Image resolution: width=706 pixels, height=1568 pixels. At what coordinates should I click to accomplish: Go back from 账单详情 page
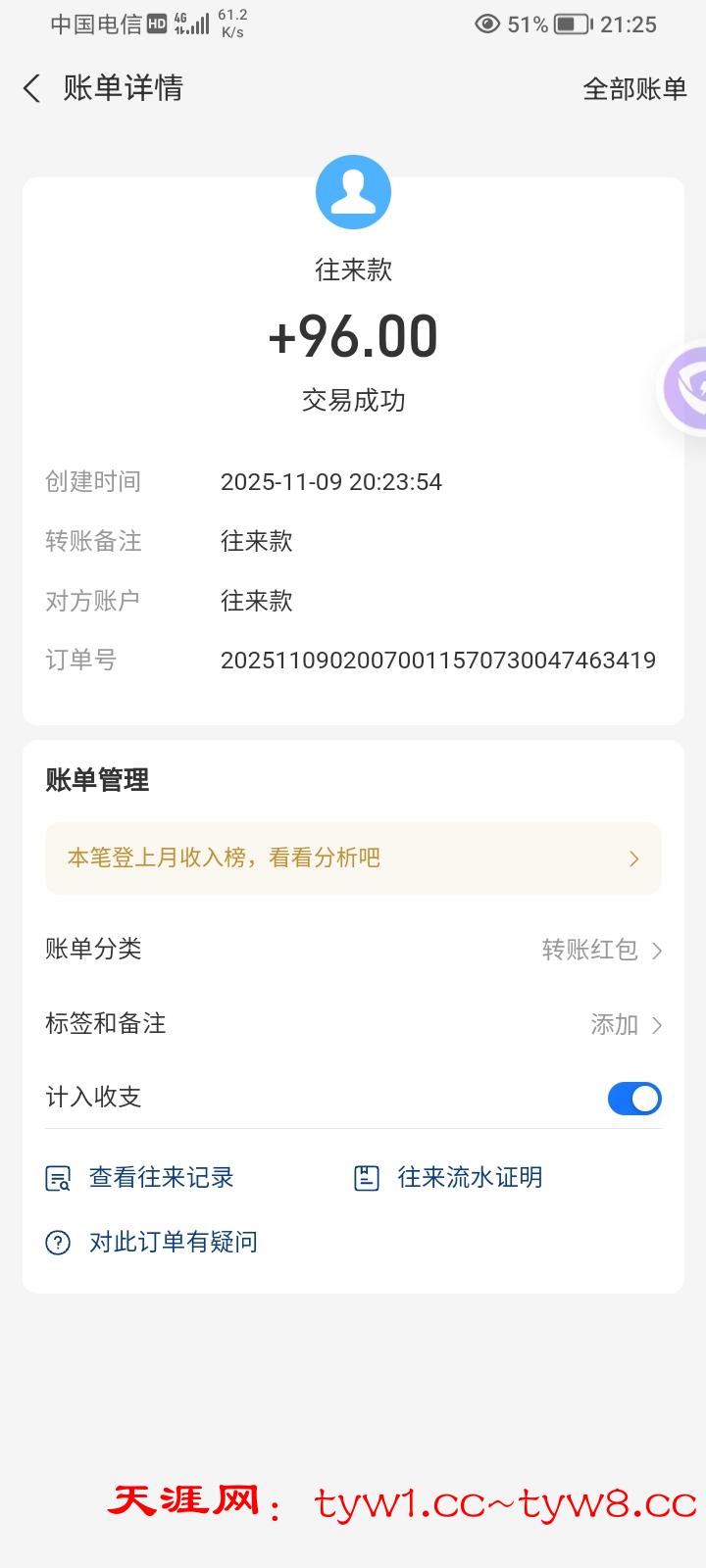pyautogui.click(x=32, y=89)
